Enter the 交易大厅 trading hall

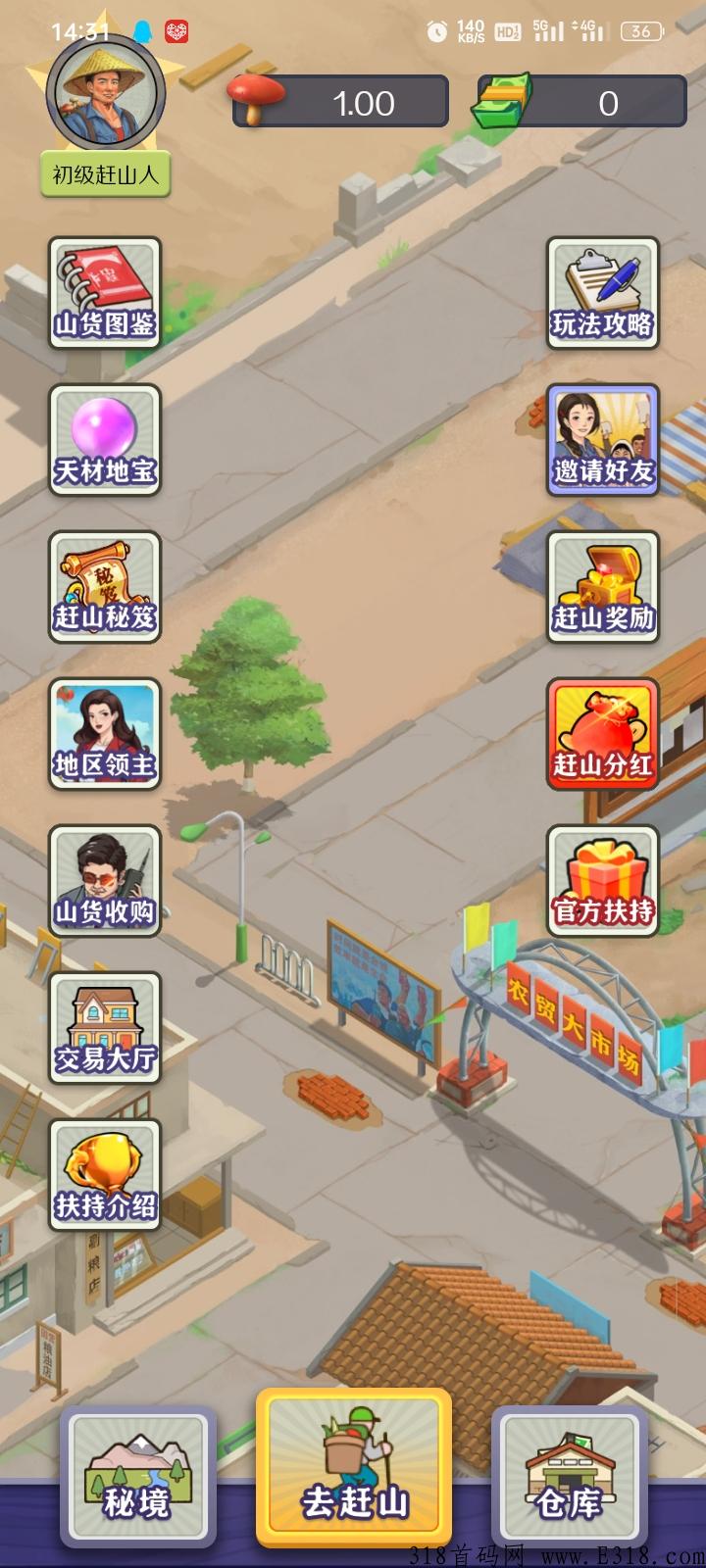coord(105,1028)
